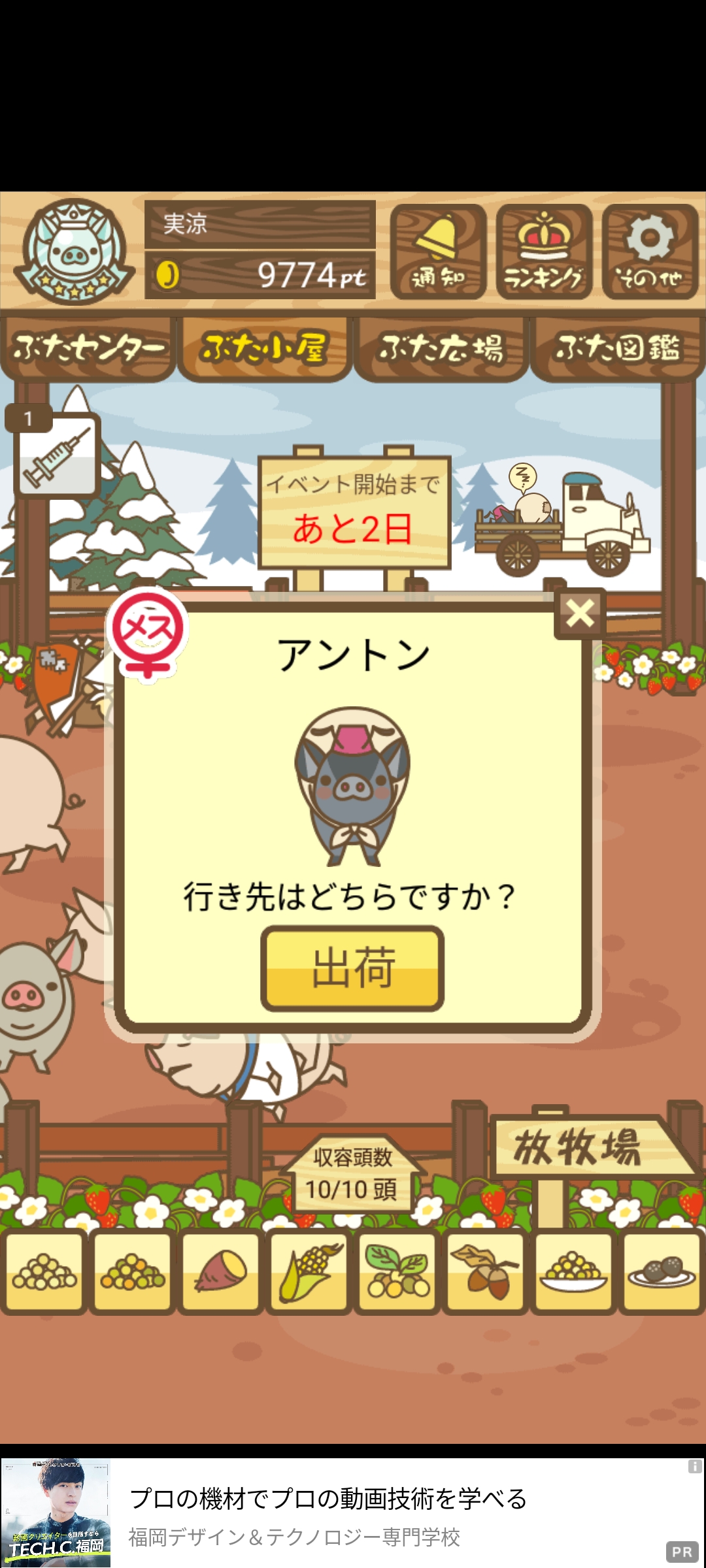Switch to the ぶた広場 tab
Screen dimensions: 706x1568
pyautogui.click(x=441, y=348)
